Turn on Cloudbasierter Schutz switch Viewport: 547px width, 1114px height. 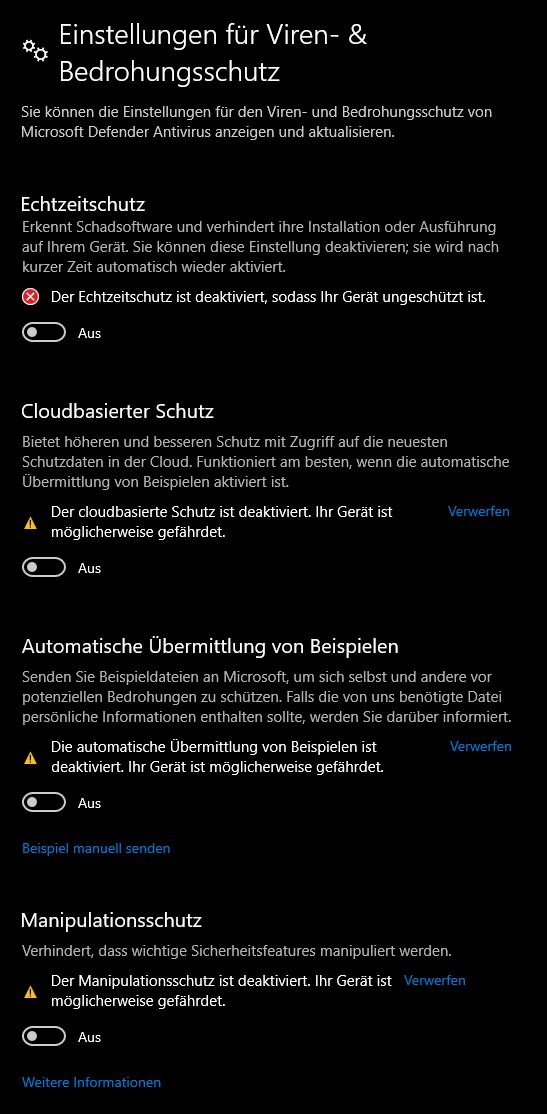[44, 568]
